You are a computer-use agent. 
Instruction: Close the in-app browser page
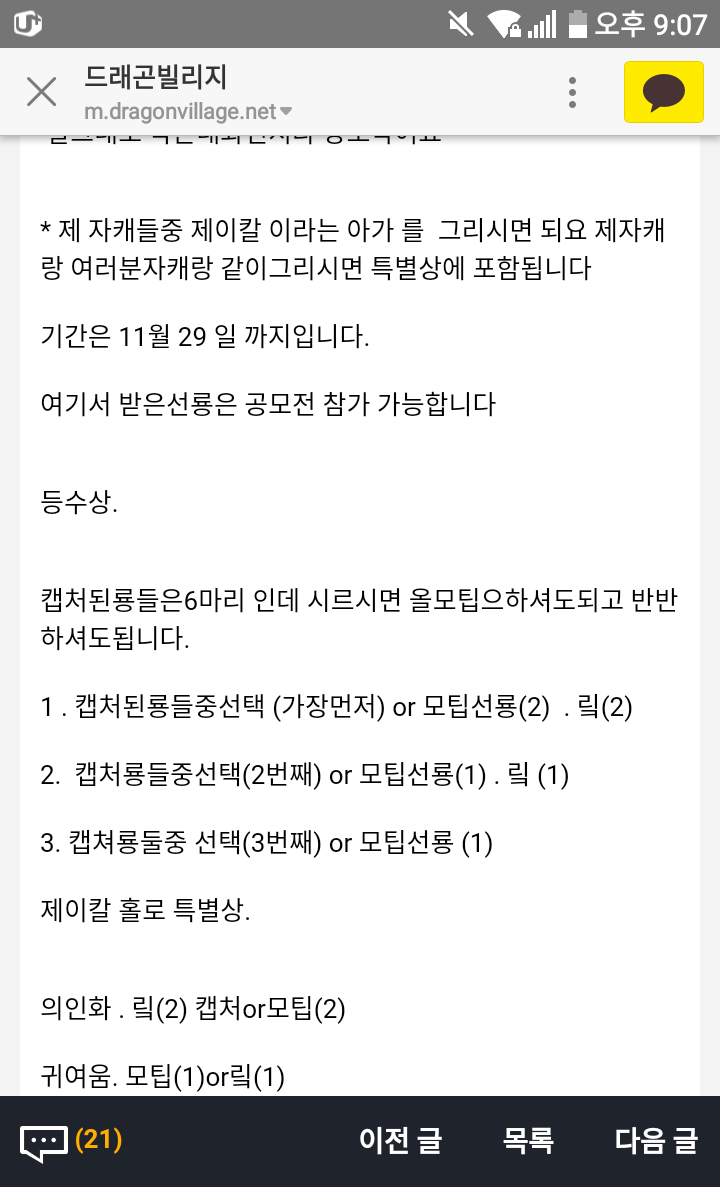pos(42,92)
